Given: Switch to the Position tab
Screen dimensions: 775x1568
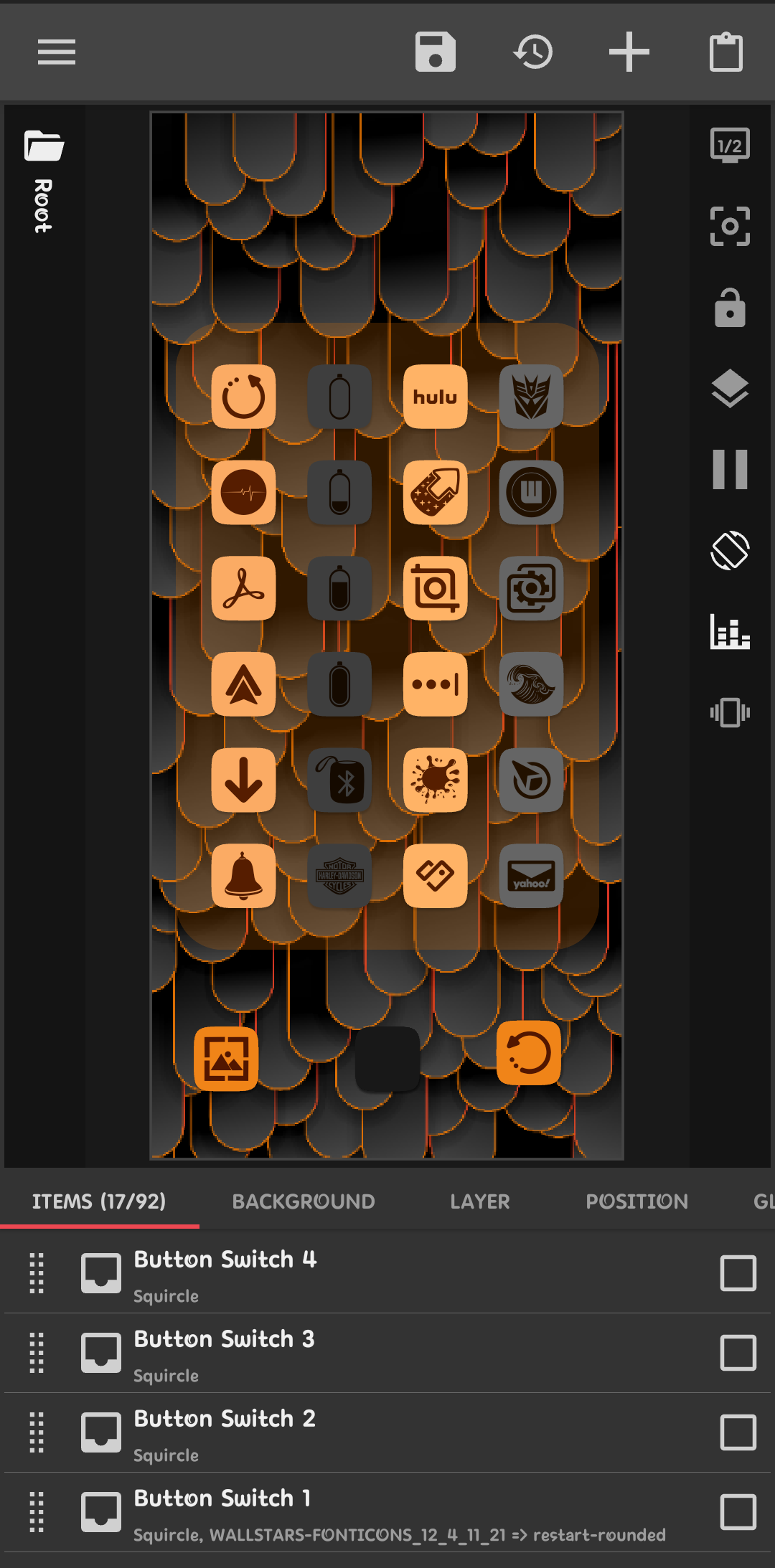Looking at the screenshot, I should coord(637,1201).
